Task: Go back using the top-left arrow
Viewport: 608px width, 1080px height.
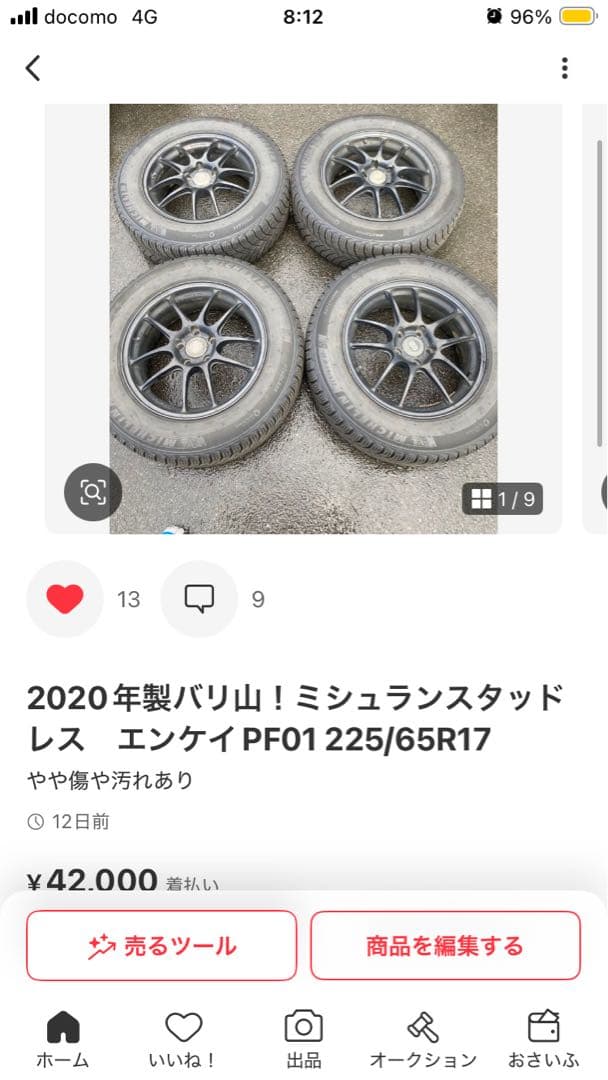Action: (33, 68)
